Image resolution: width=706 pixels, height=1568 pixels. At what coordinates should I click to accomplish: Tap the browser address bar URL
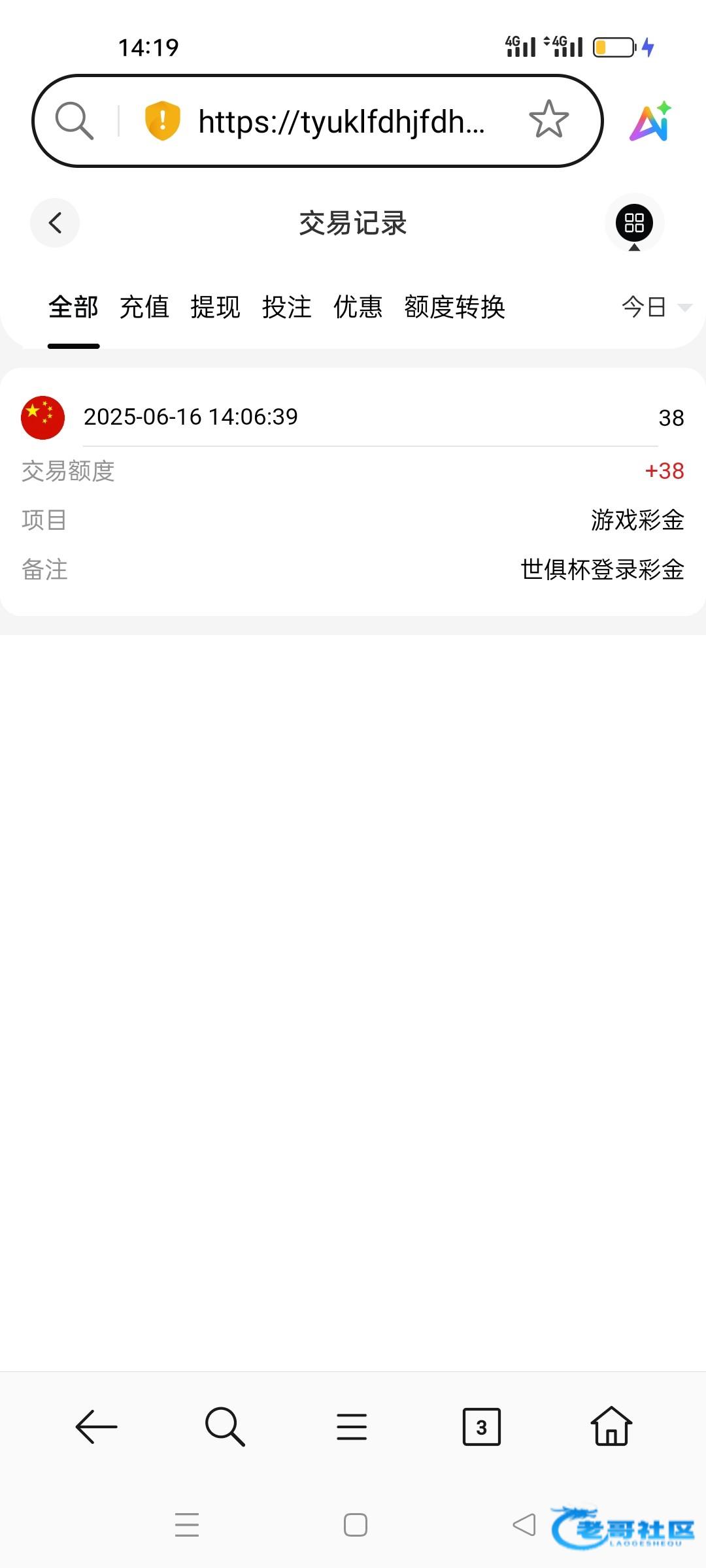click(x=341, y=122)
